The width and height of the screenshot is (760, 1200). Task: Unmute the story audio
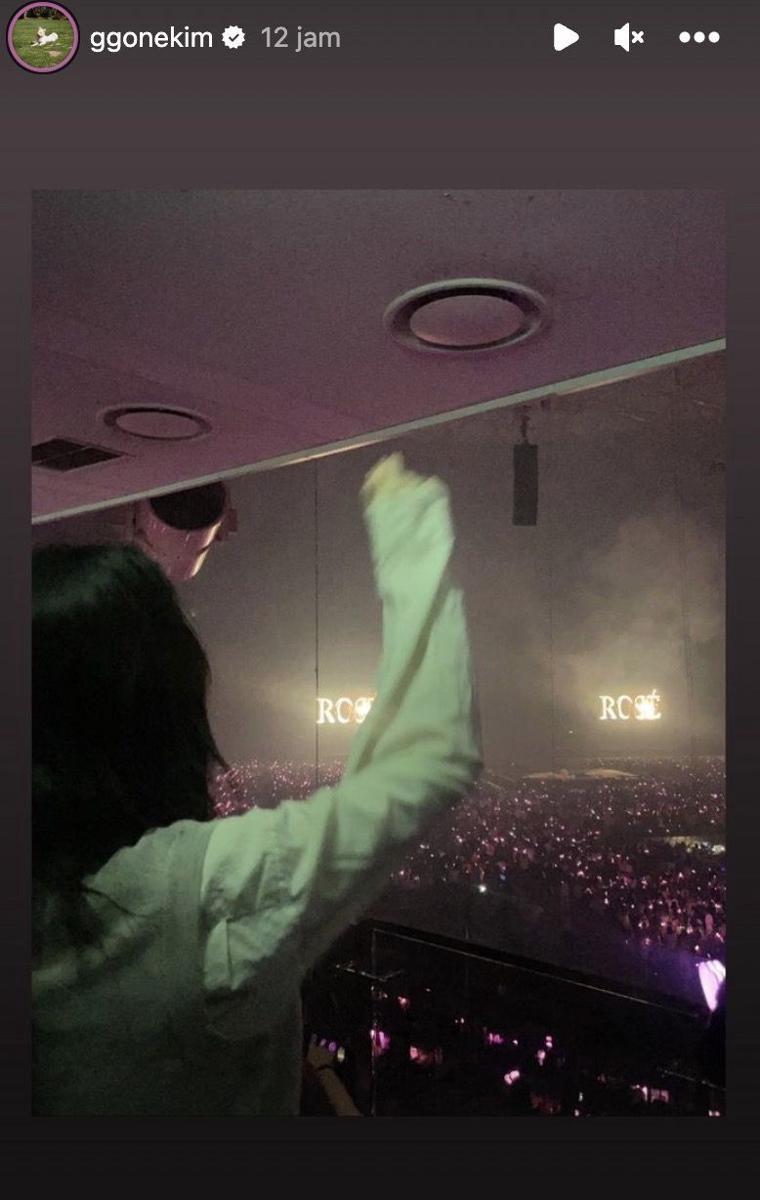coord(629,38)
